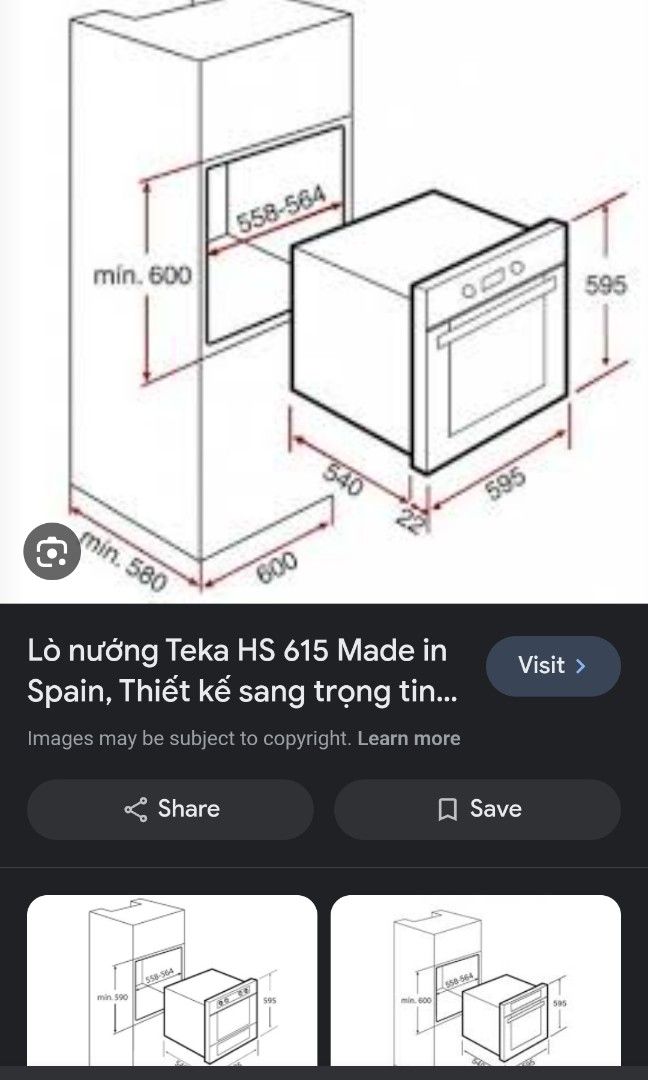Save this image to collection

click(x=477, y=809)
